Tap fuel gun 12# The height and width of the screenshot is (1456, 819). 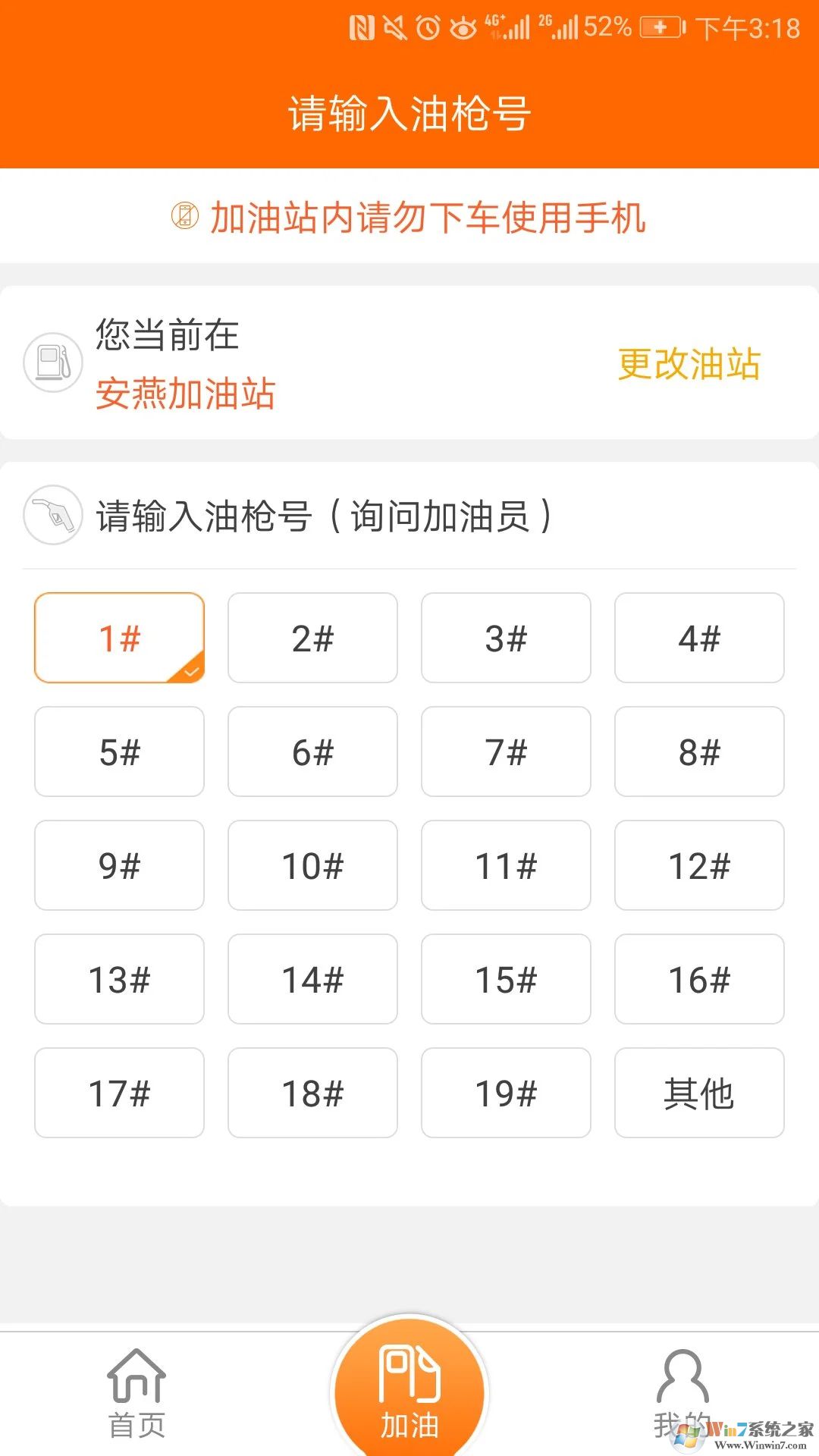pyautogui.click(x=699, y=865)
